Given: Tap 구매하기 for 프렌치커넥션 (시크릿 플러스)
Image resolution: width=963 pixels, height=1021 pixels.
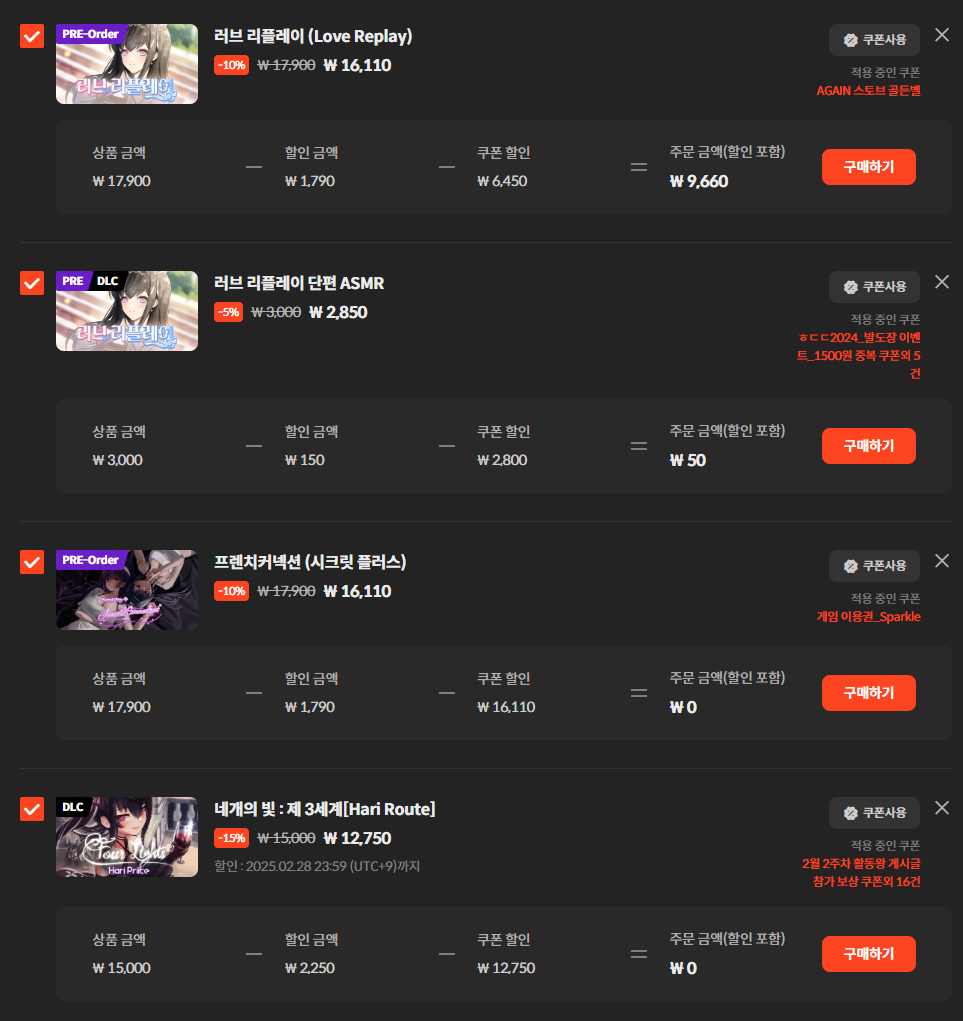Looking at the screenshot, I should (x=868, y=693).
